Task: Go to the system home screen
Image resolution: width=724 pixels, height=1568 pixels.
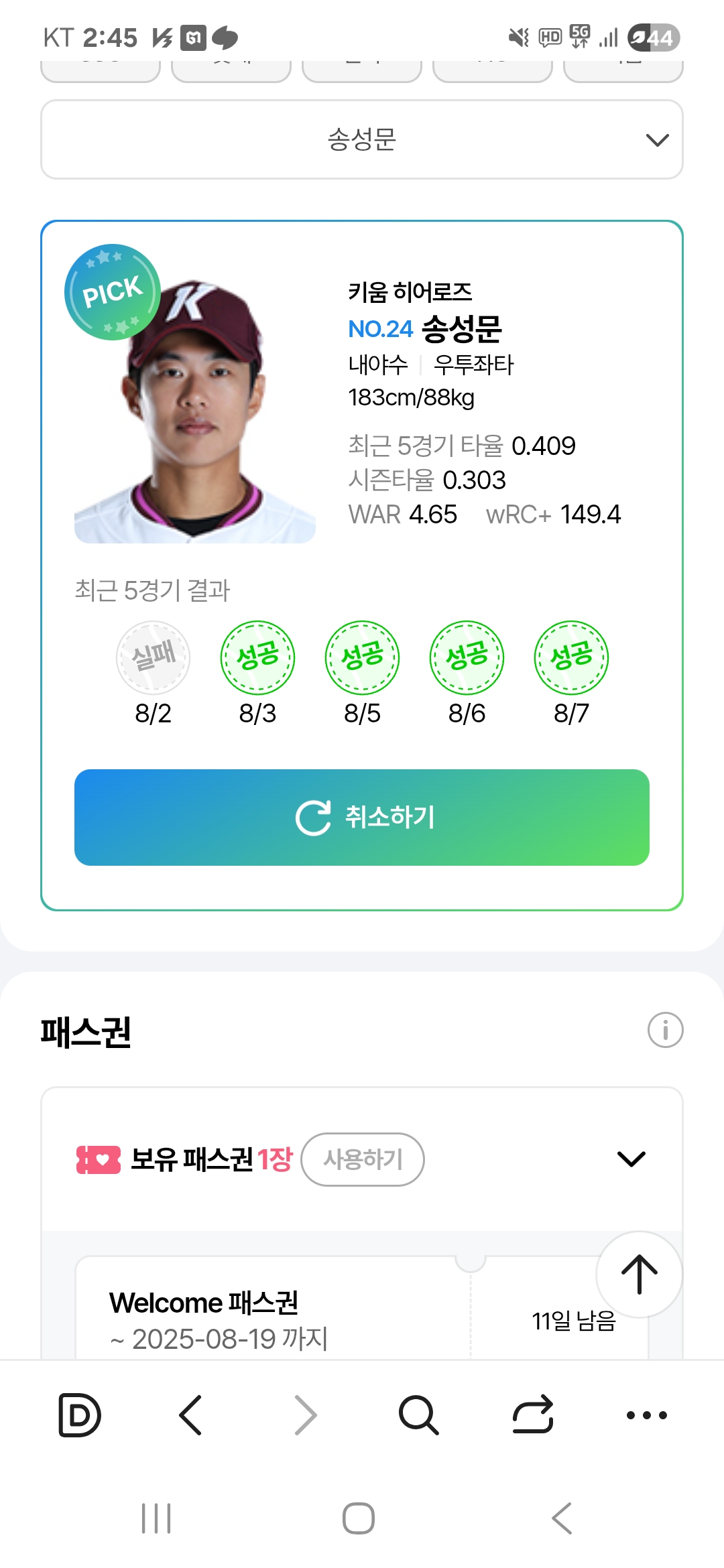Action: [359, 1518]
